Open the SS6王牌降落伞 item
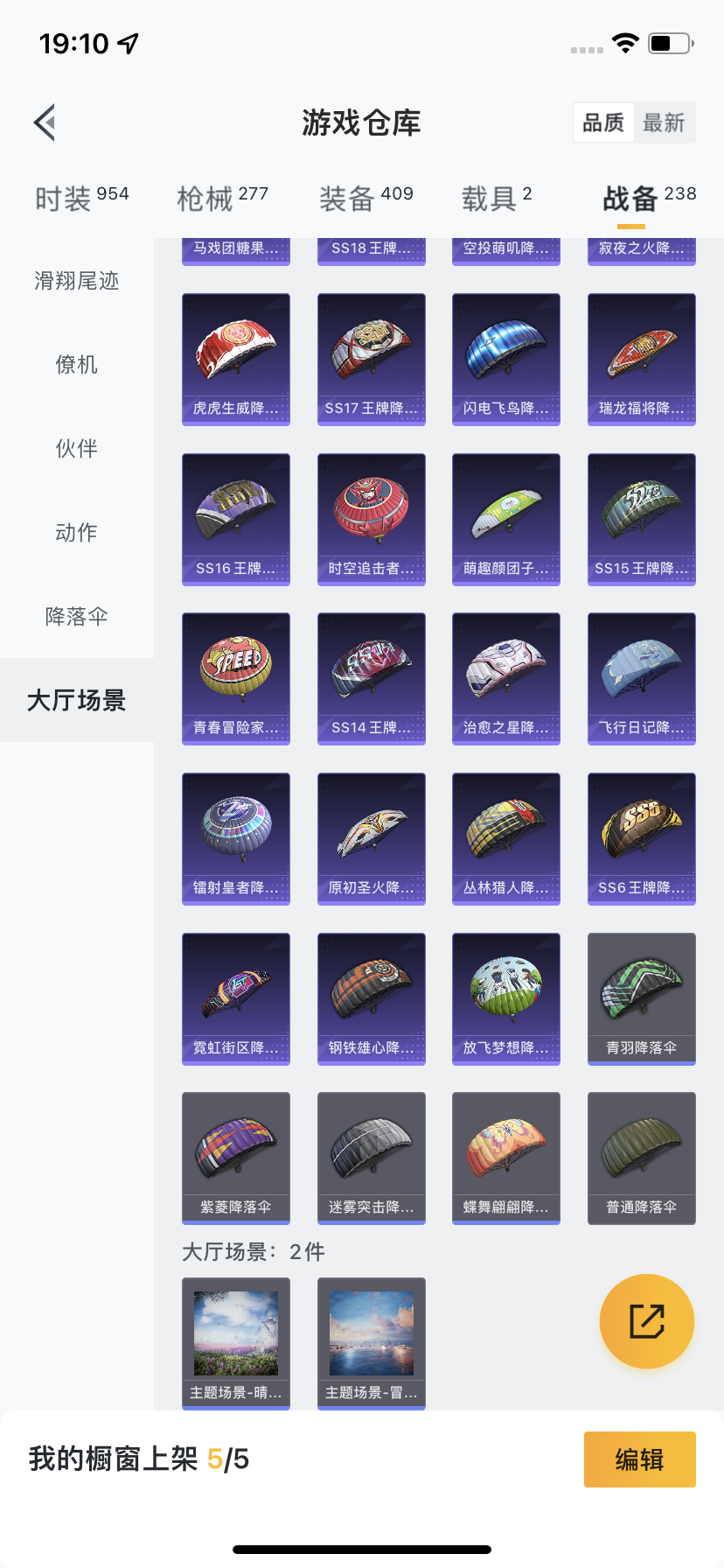 (642, 839)
